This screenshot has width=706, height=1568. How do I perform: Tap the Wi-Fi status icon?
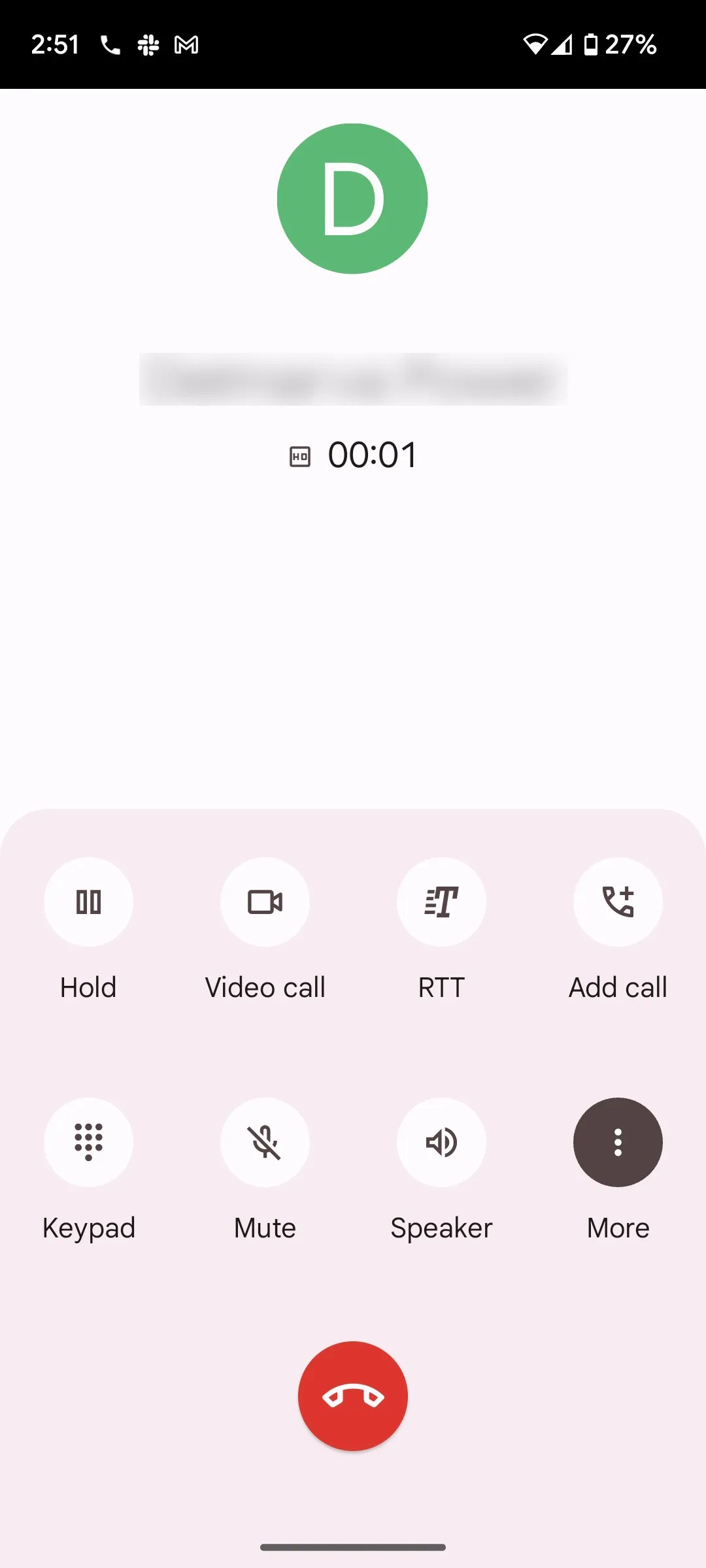click(537, 44)
